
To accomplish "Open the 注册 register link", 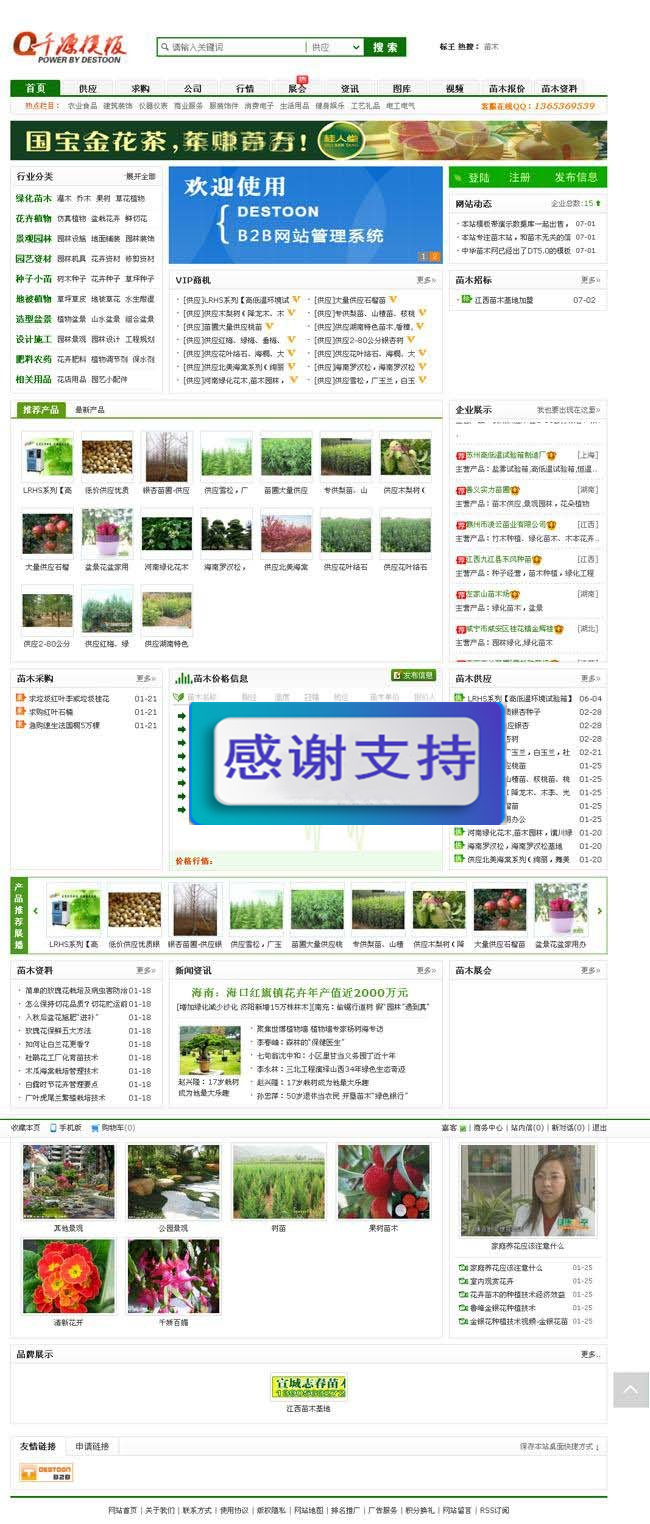I will pyautogui.click(x=519, y=177).
